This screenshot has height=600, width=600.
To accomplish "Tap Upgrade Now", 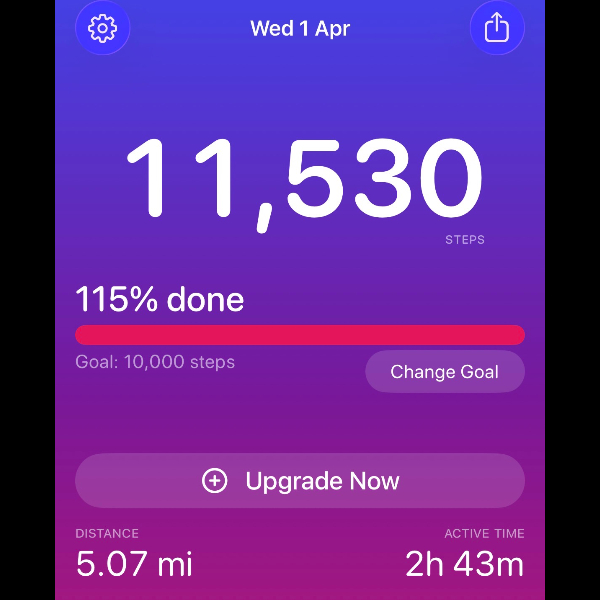I will [x=300, y=481].
